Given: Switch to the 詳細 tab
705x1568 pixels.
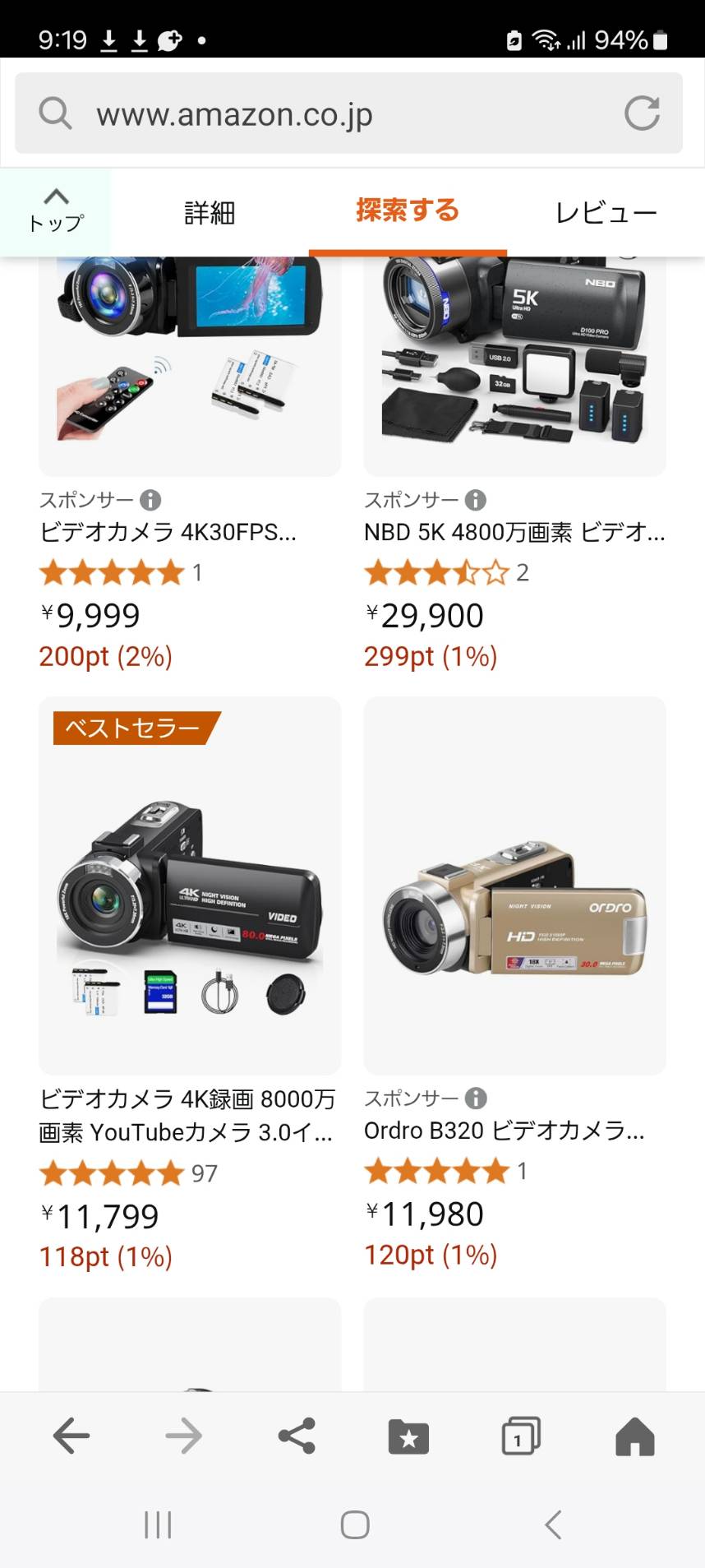Looking at the screenshot, I should 210,213.
